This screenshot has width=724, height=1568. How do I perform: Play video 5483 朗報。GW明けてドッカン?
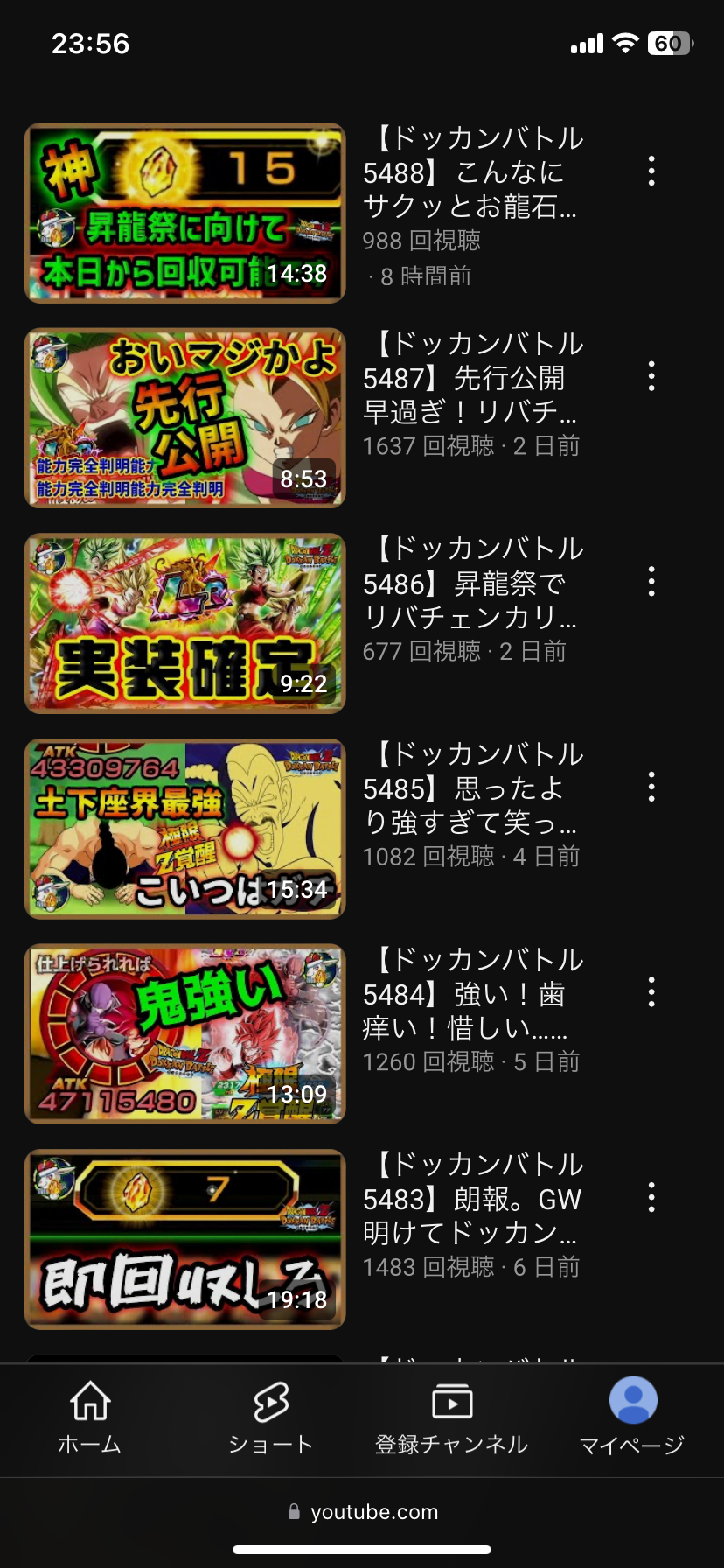(x=185, y=1239)
